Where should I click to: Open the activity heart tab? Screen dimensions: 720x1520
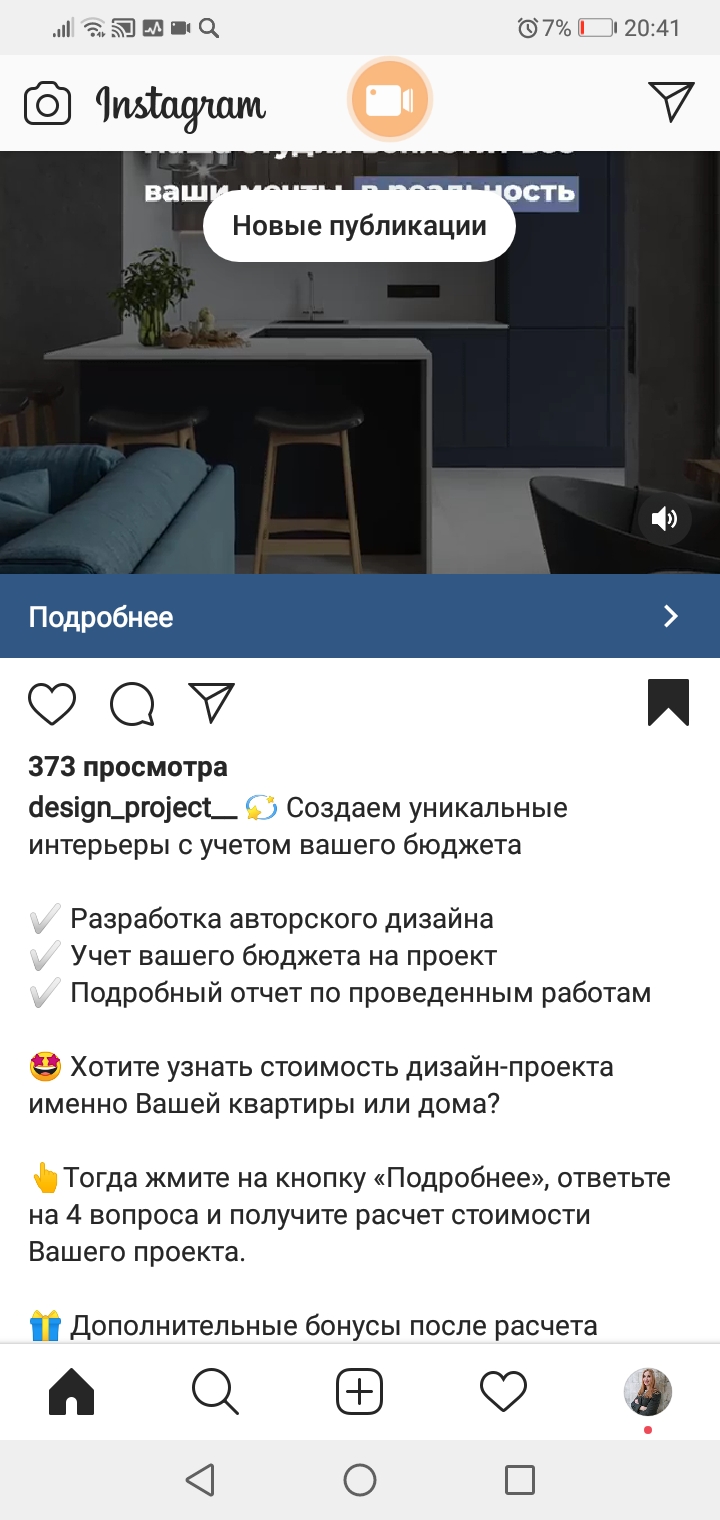coord(503,1391)
